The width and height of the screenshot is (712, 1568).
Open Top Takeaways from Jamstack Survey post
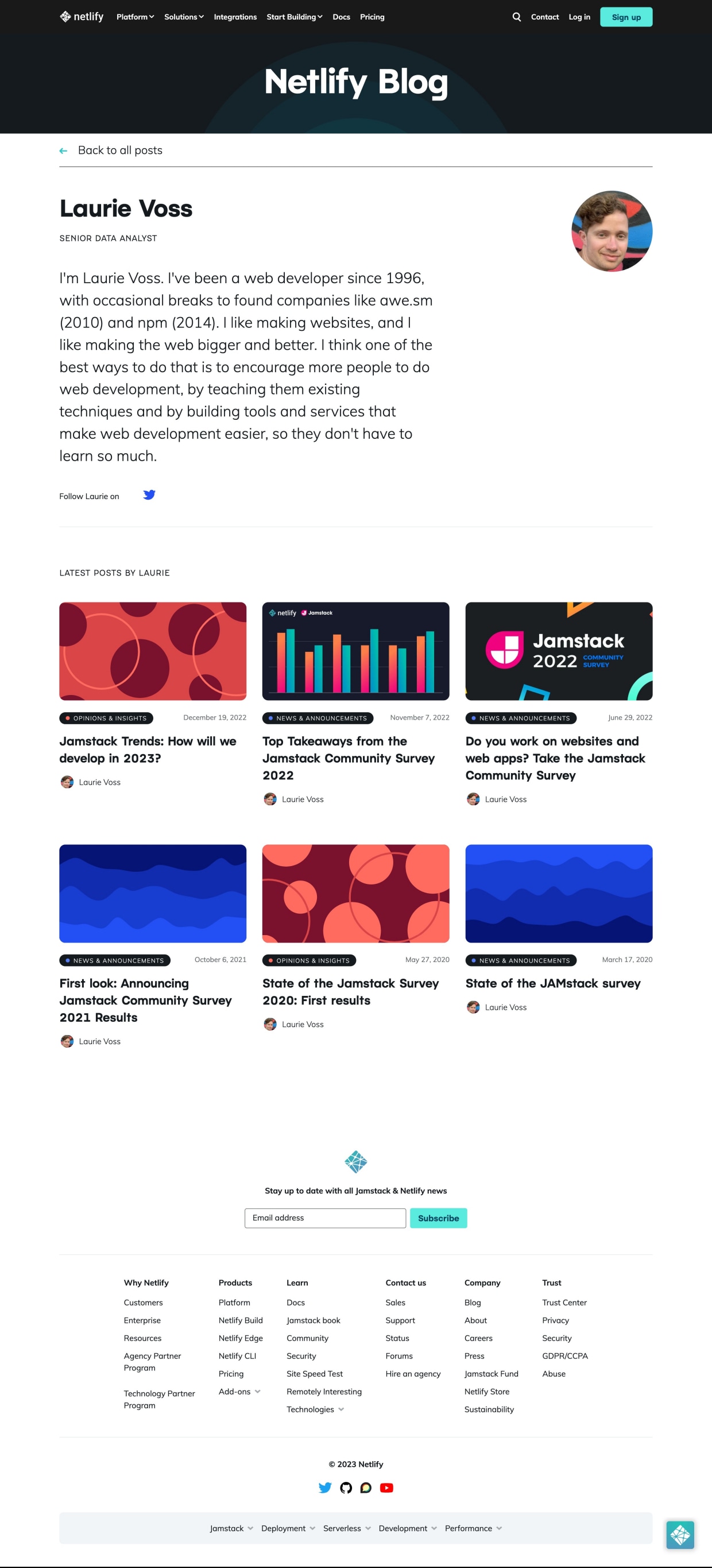349,758
